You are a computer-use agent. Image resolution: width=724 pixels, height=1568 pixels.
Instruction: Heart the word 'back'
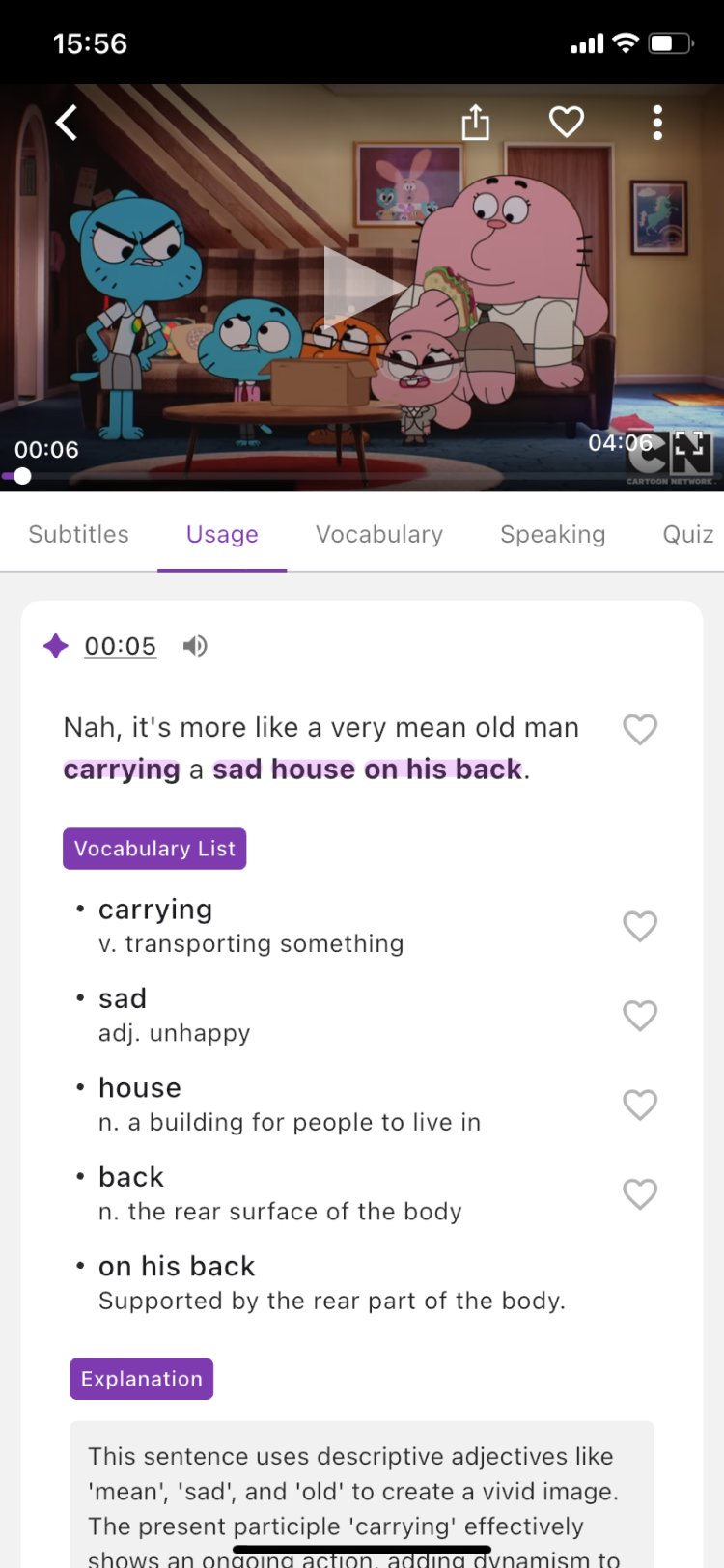[x=640, y=1193]
